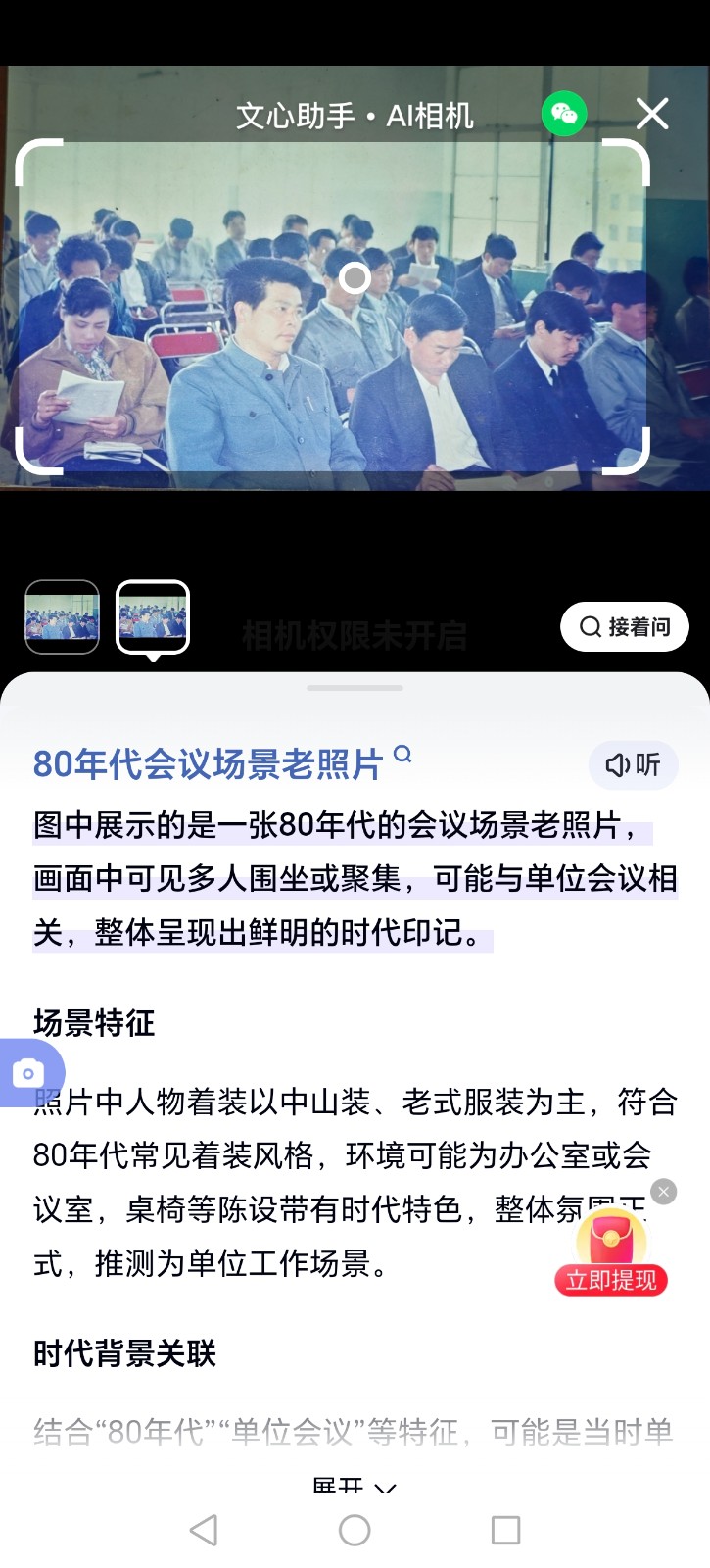Tap the focus circle on the photo
Image resolution: width=710 pixels, height=1568 pixels.
[355, 278]
